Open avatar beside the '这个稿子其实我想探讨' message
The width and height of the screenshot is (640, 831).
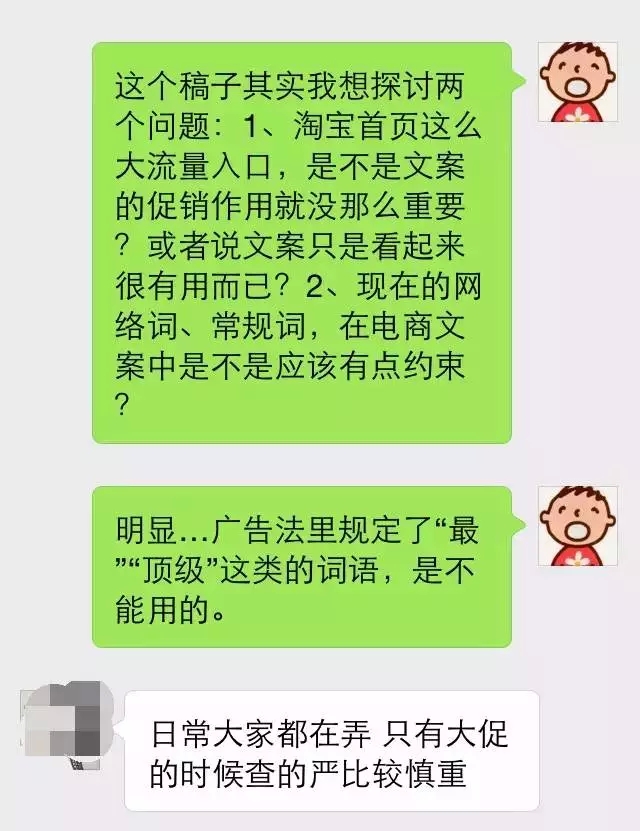click(577, 82)
